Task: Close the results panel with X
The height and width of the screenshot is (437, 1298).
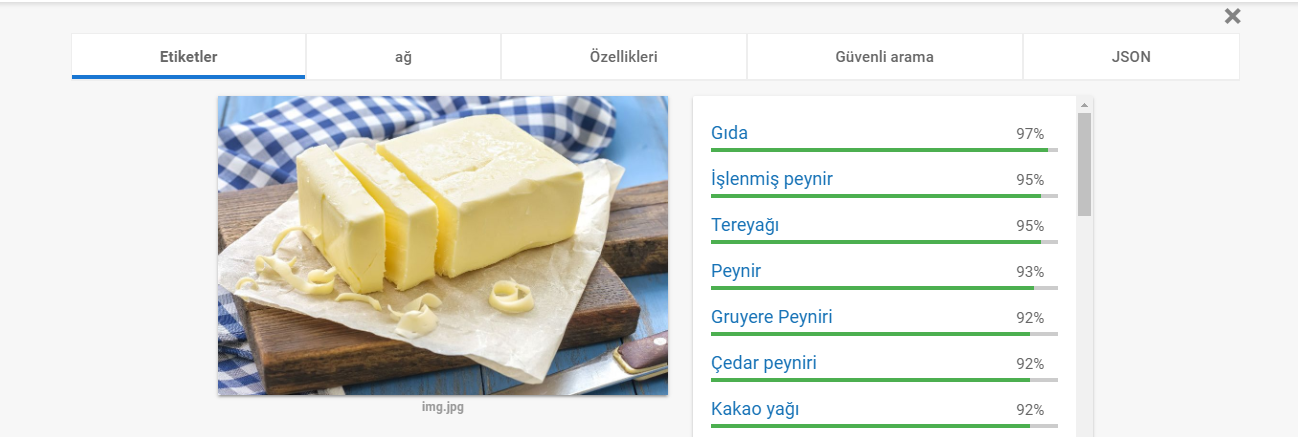Action: (1232, 16)
